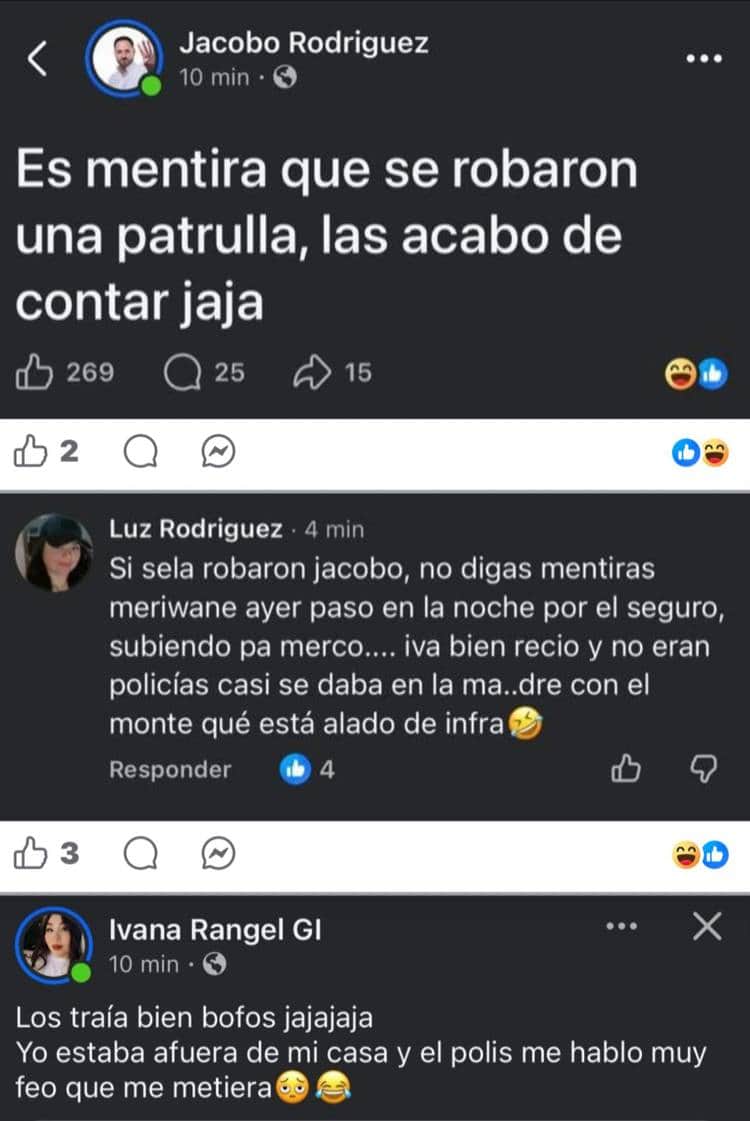Send Luz Rodriguez screenshot via Messenger
This screenshot has height=1121, width=750.
[x=217, y=854]
